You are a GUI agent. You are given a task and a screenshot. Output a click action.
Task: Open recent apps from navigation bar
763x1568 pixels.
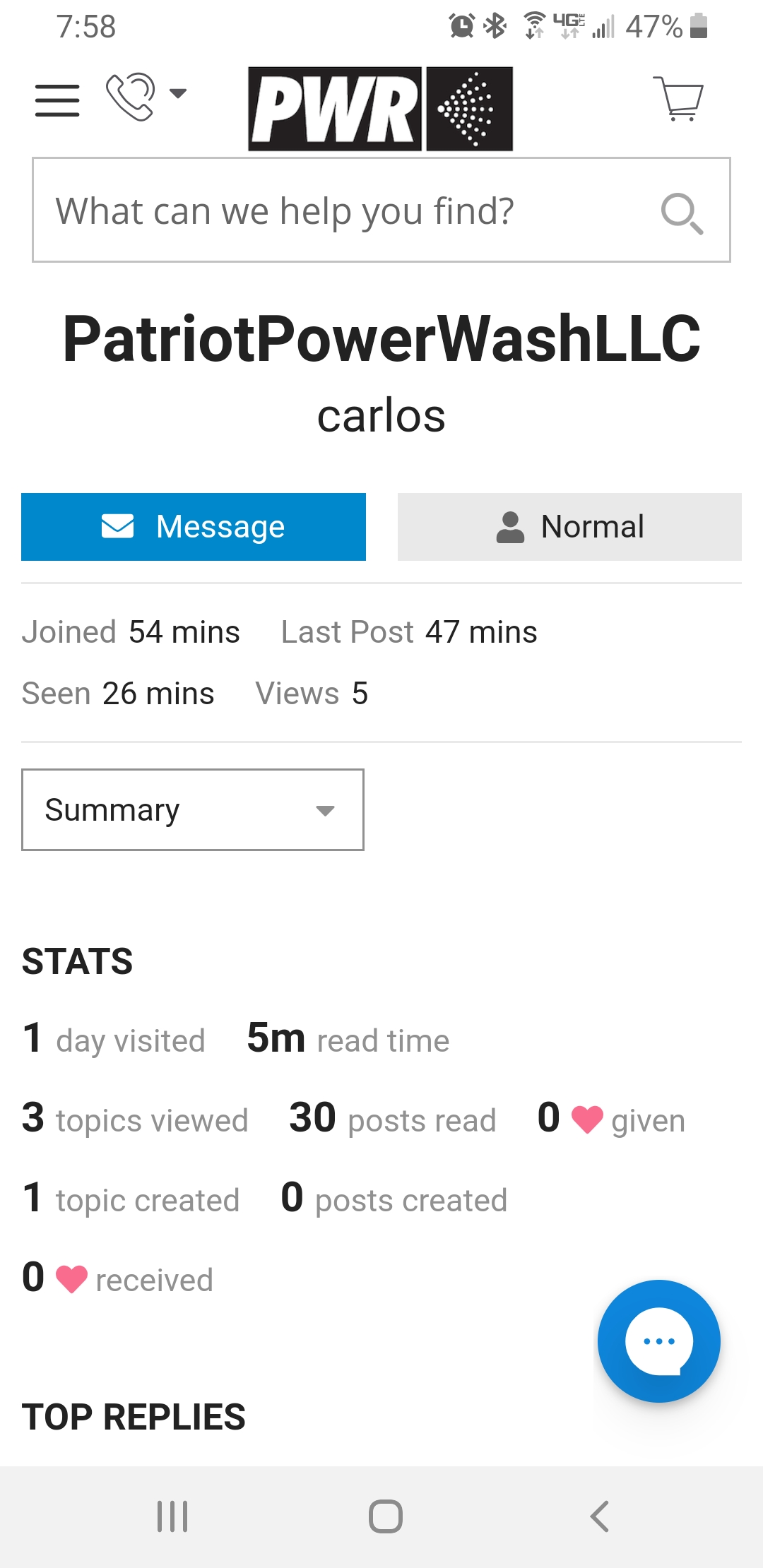coord(172,1516)
